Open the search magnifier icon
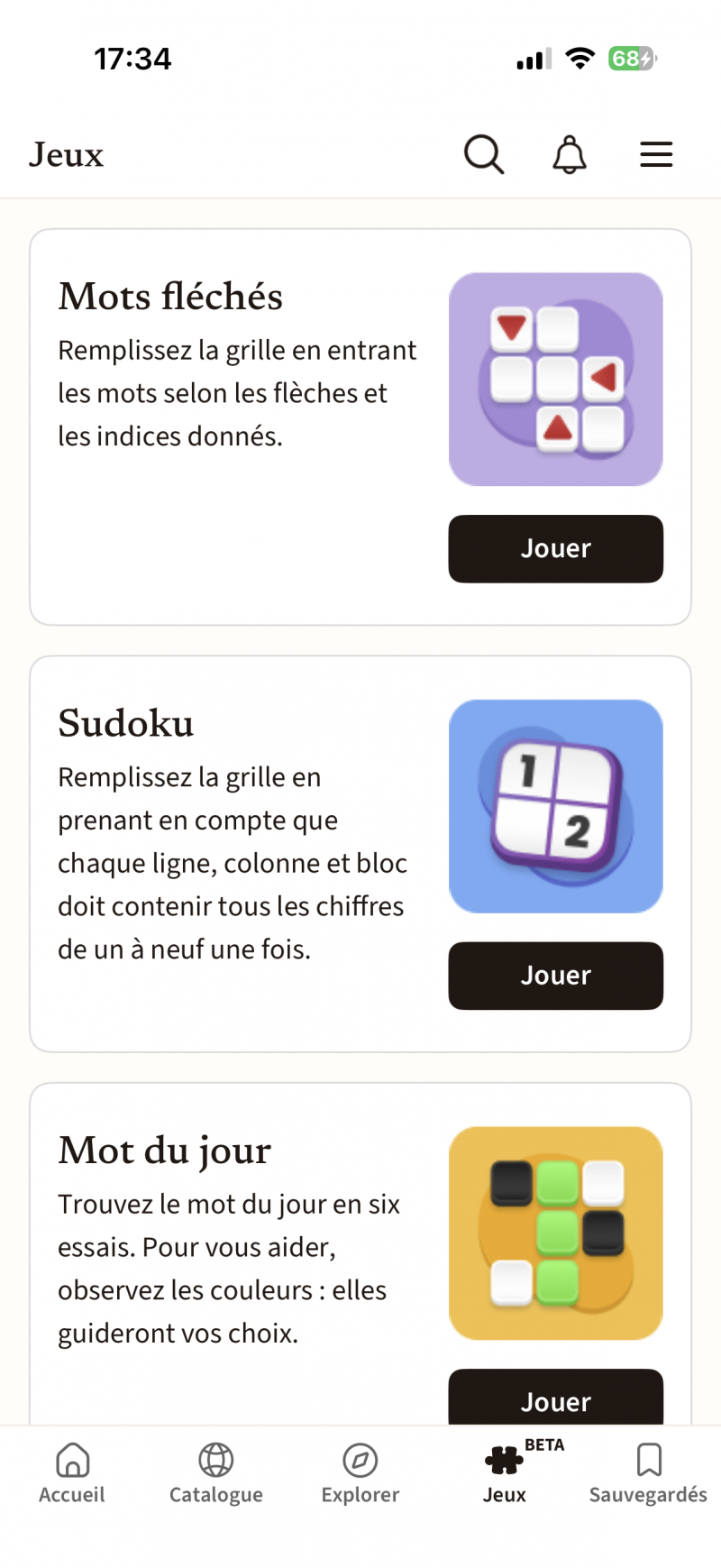The width and height of the screenshot is (721, 1568). pos(484,154)
